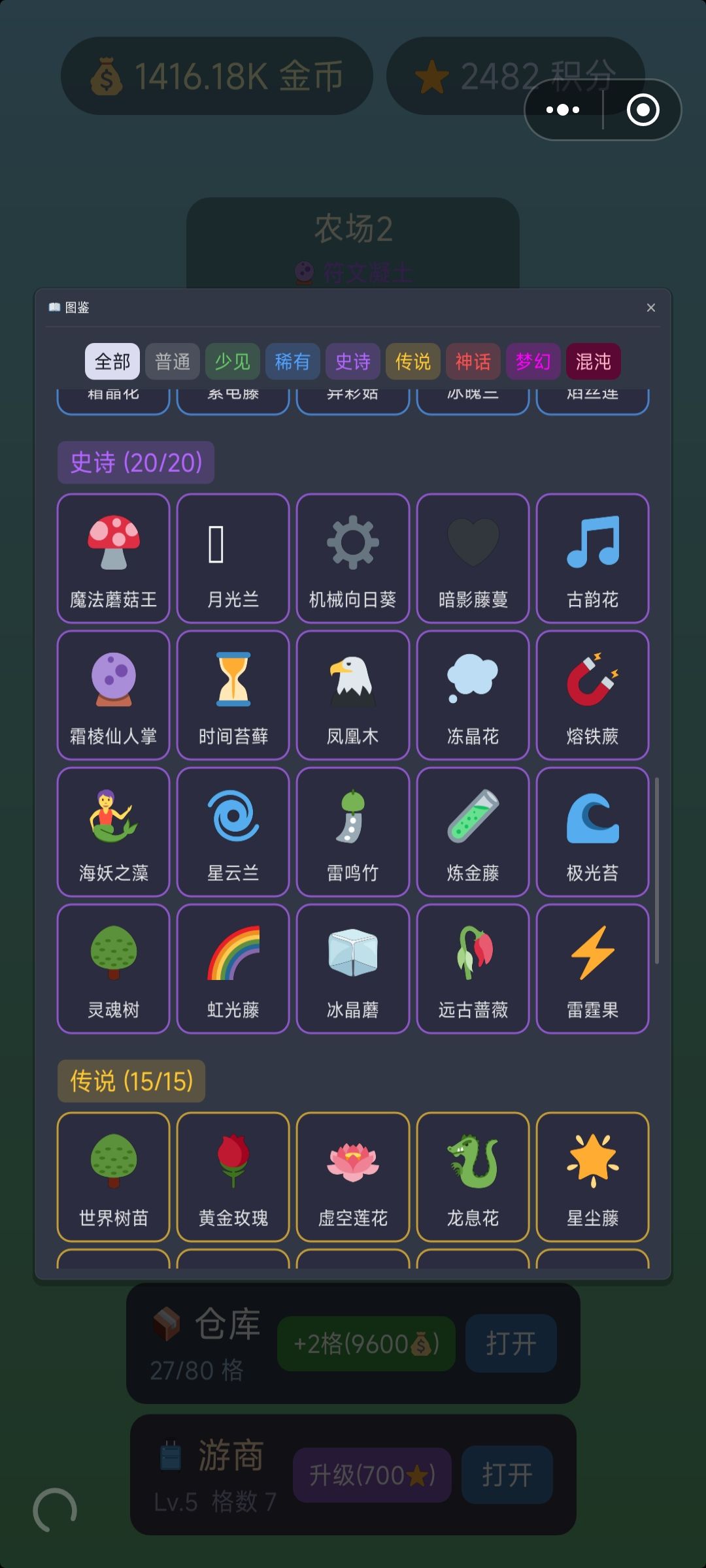
Task: Open the 时间苔藓 entry
Action: click(233, 695)
